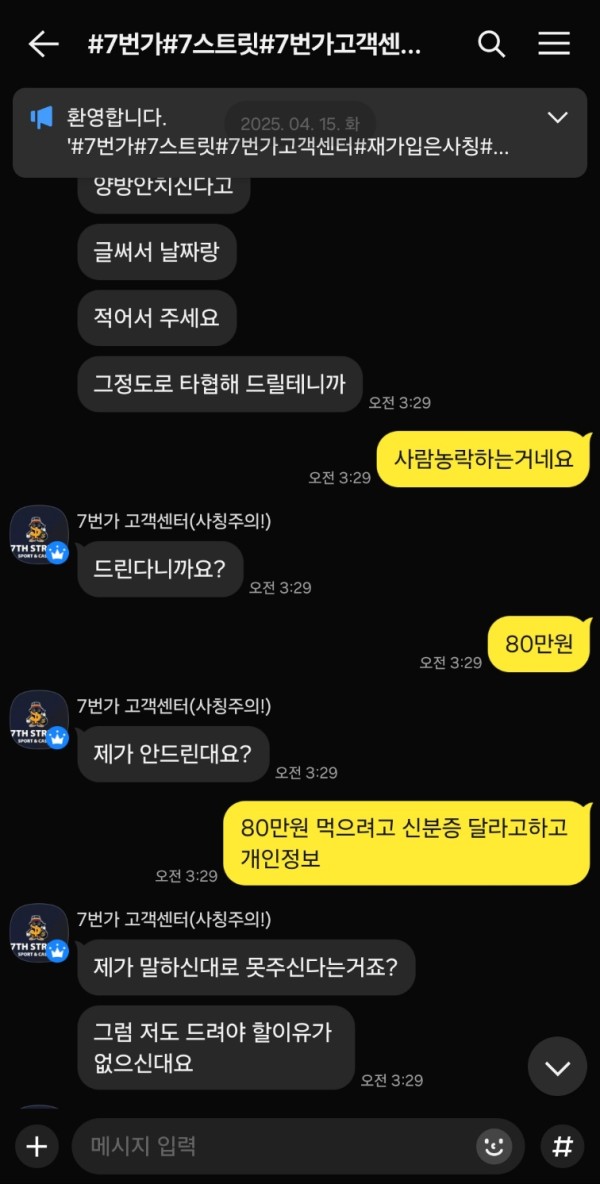Image resolution: width=600 pixels, height=1184 pixels.
Task: Go back from the chat room
Action: [43, 44]
